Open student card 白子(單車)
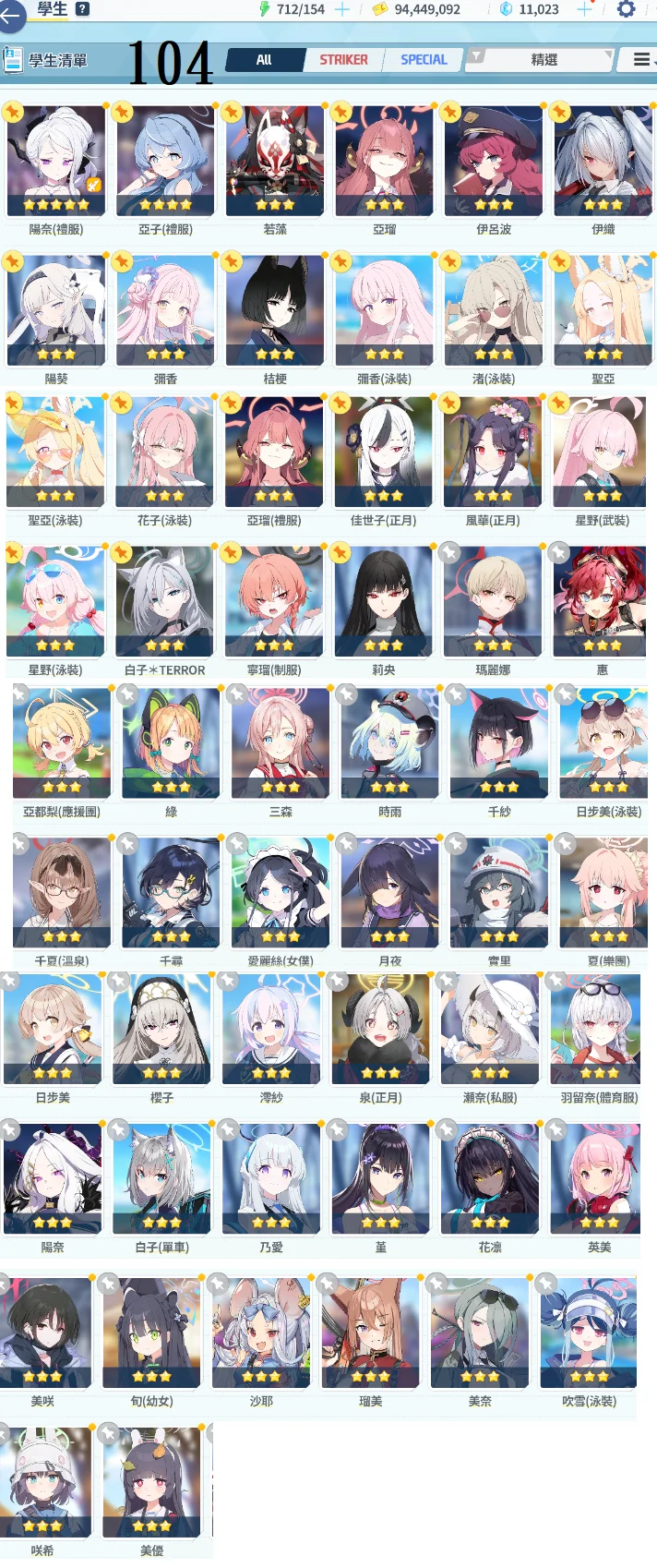 point(161,1180)
